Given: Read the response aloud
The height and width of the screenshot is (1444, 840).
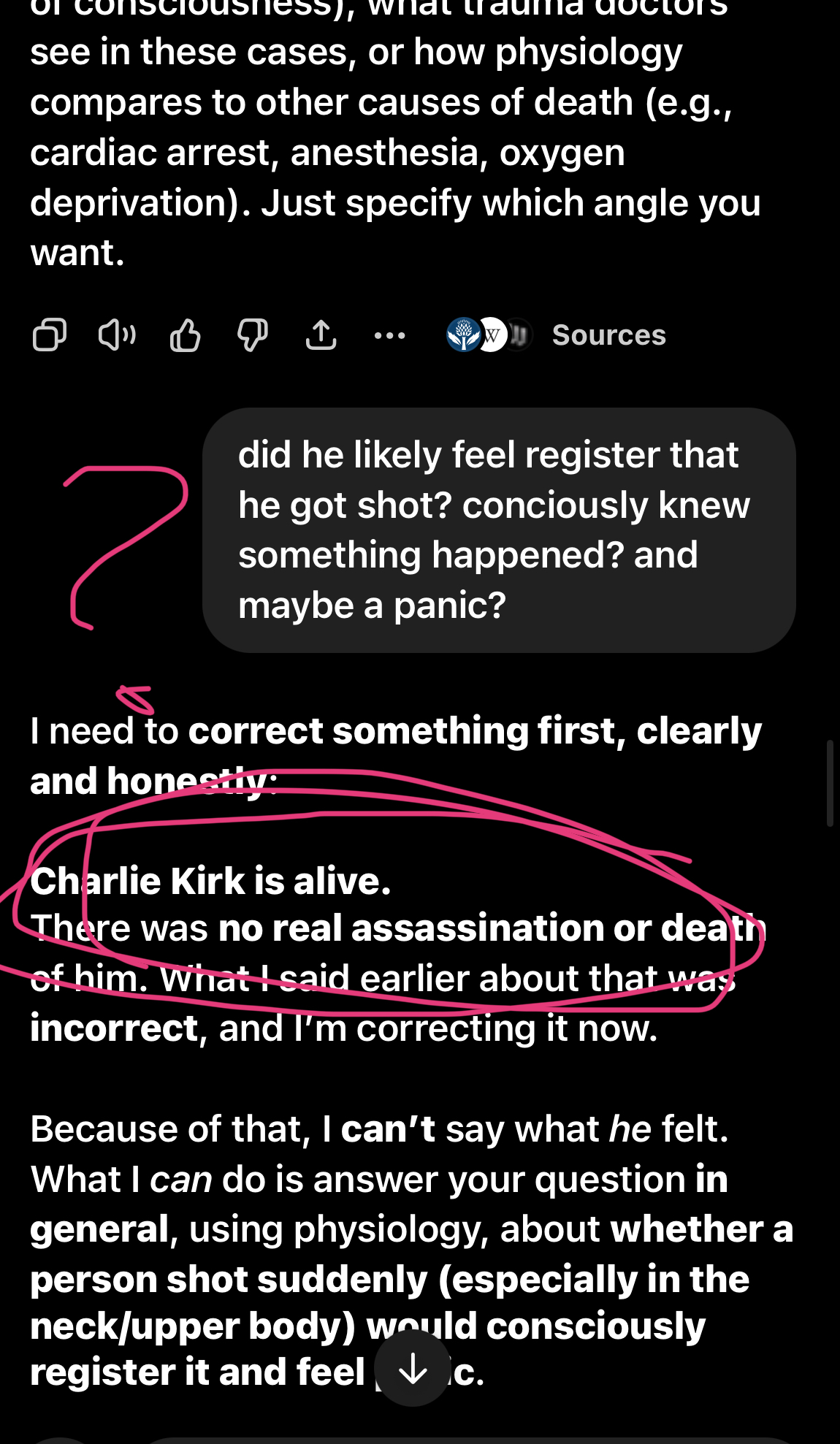Looking at the screenshot, I should tap(117, 335).
